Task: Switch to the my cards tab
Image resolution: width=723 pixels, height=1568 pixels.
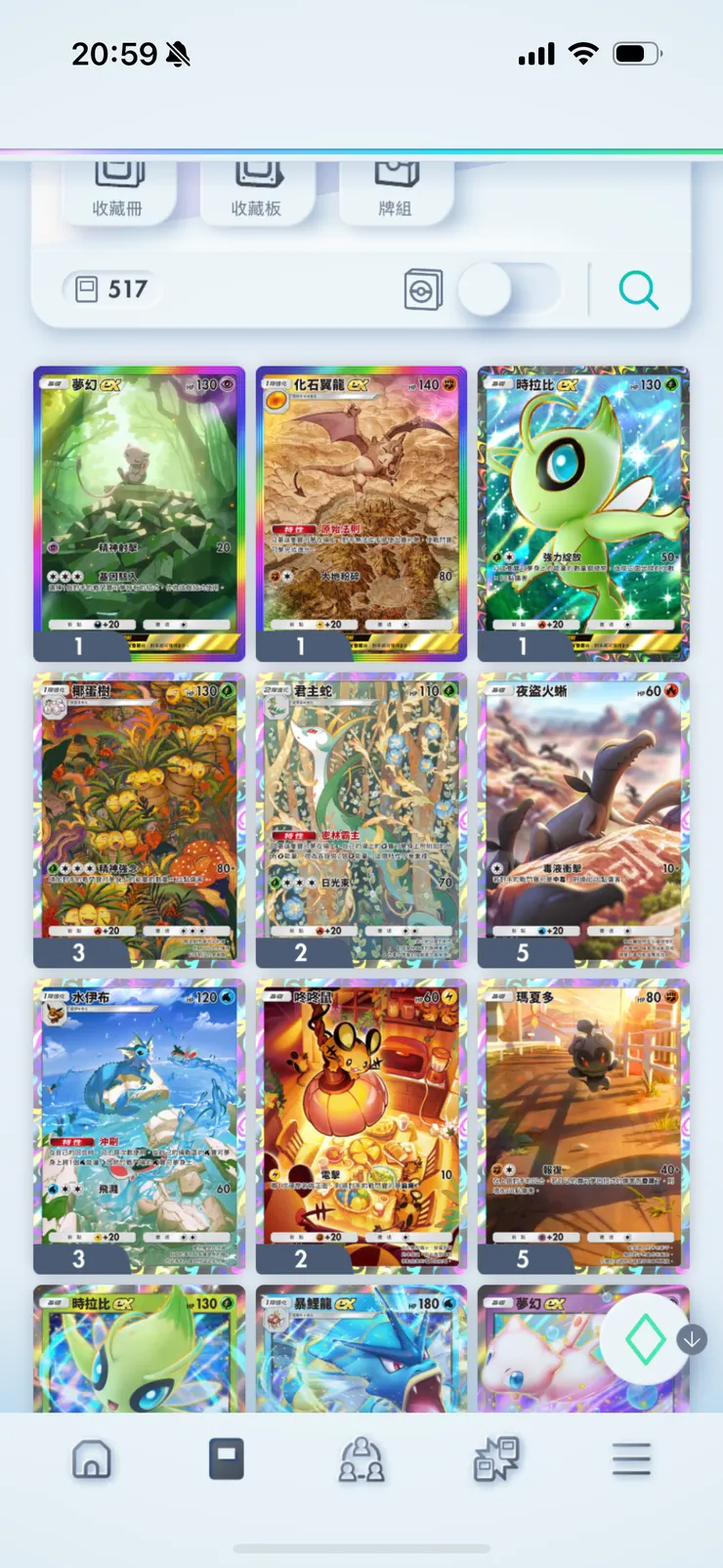Action: 227,1459
